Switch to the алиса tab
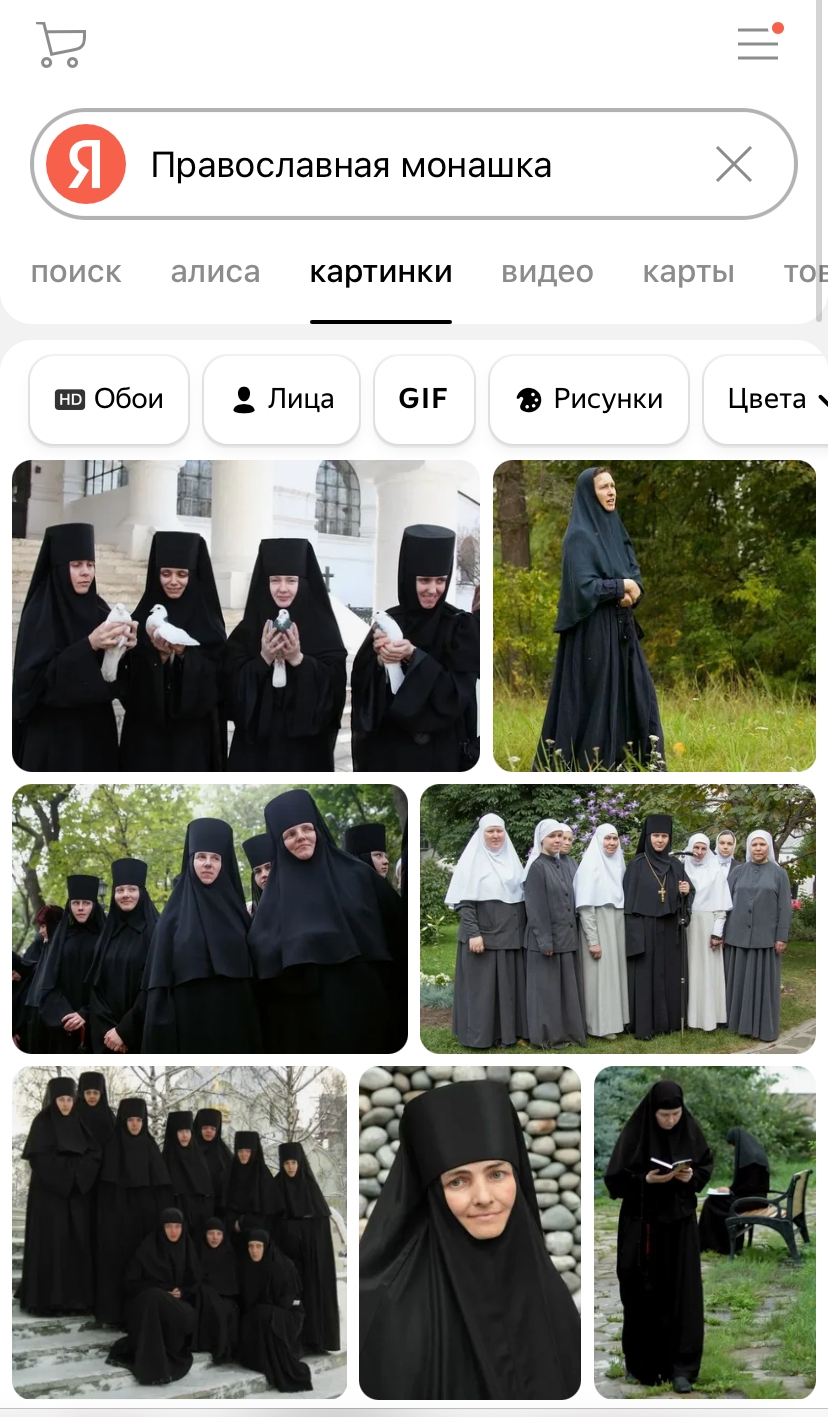The image size is (828, 1417). coord(215,272)
